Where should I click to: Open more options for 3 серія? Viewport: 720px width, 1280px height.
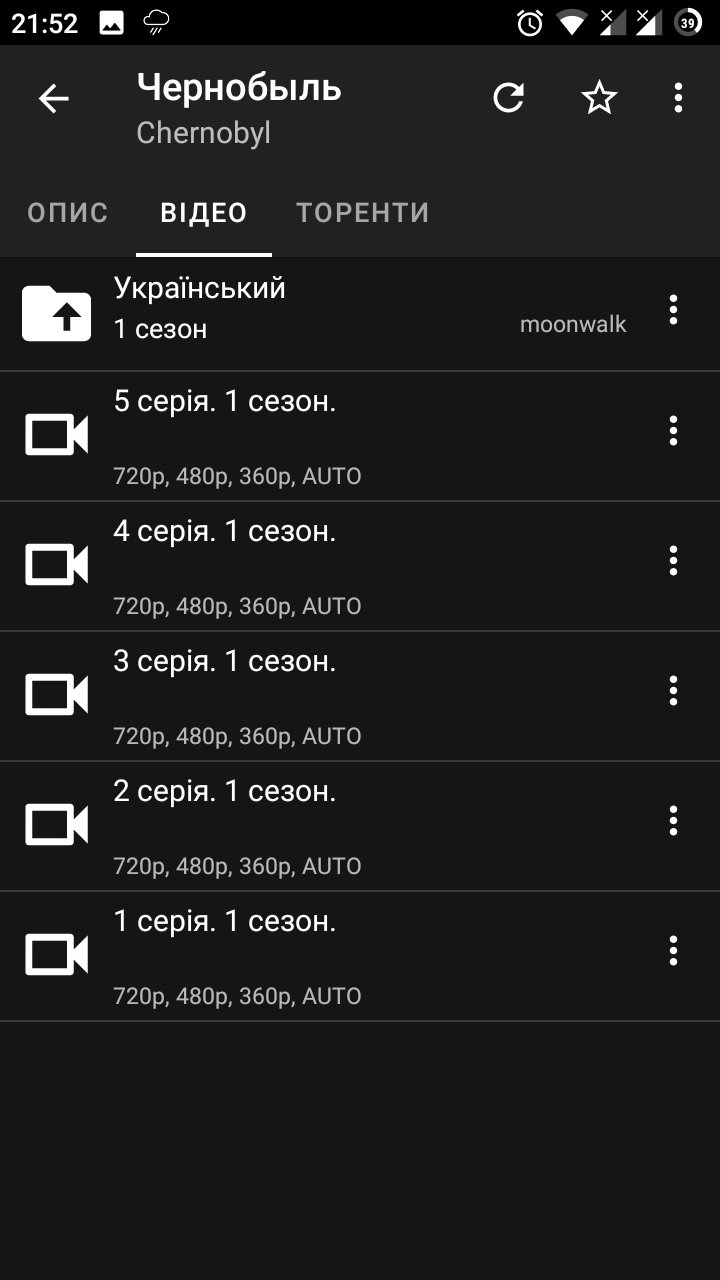[673, 691]
